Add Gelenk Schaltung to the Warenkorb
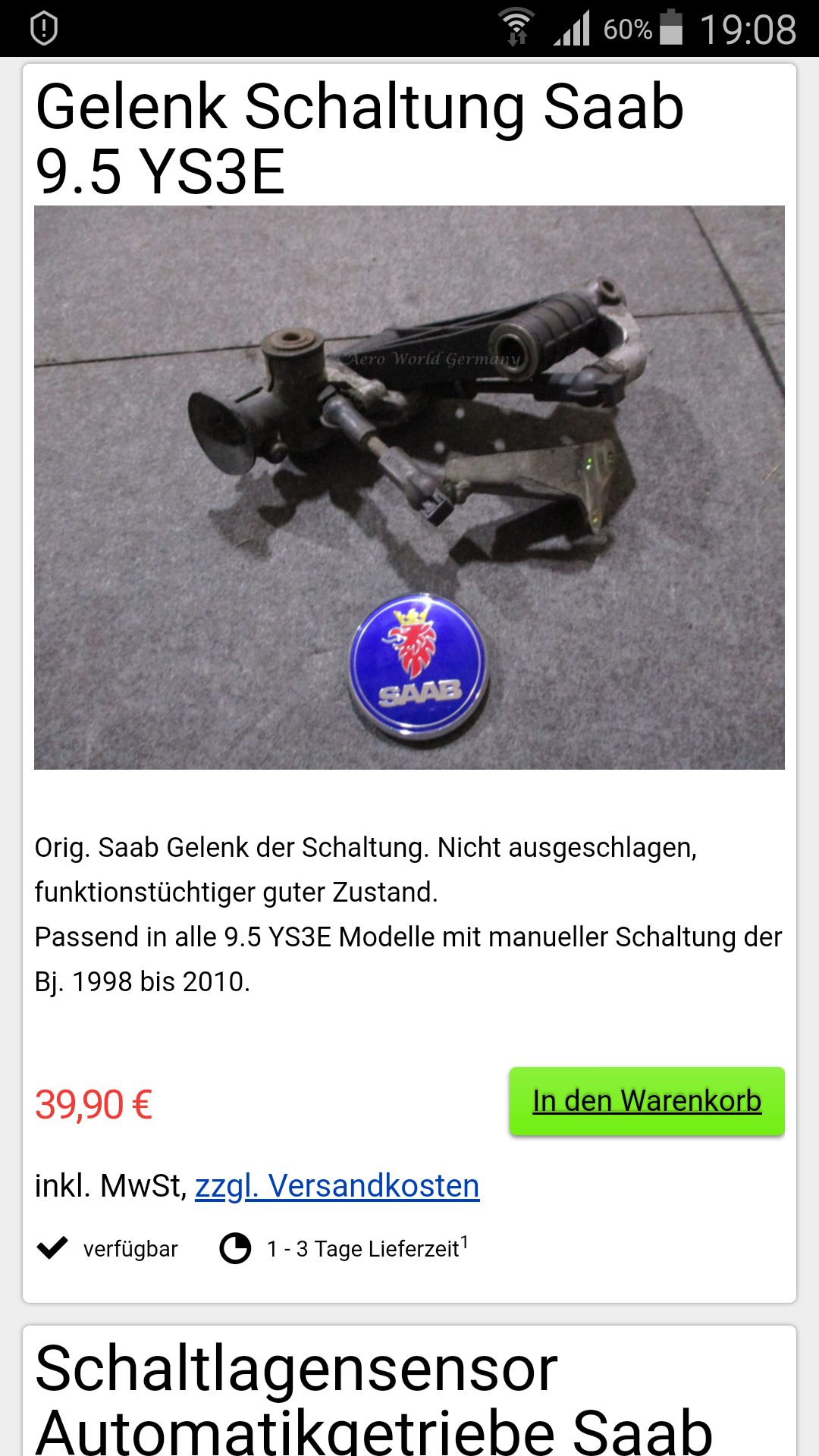Screen dimensions: 819x1456 647,1101
